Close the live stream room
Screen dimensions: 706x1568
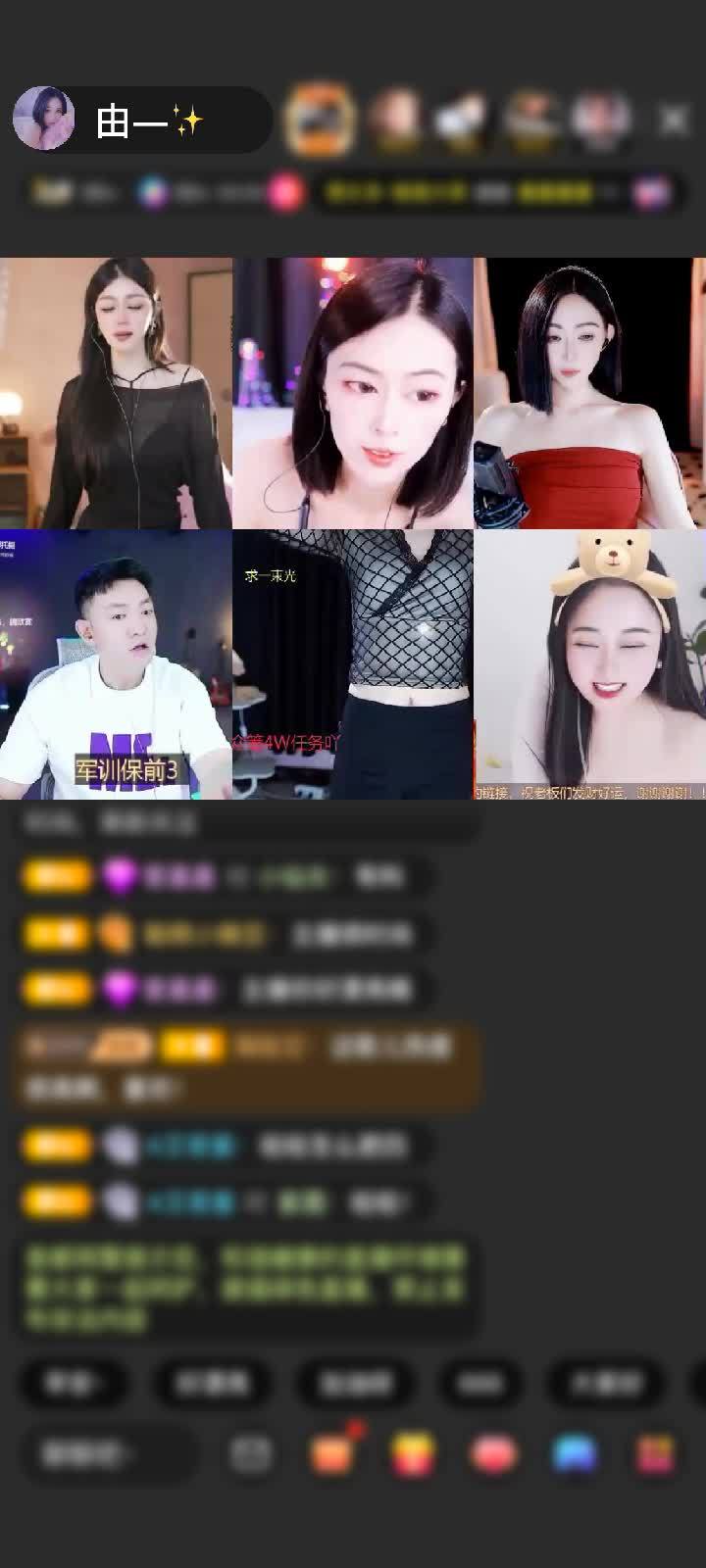click(674, 120)
